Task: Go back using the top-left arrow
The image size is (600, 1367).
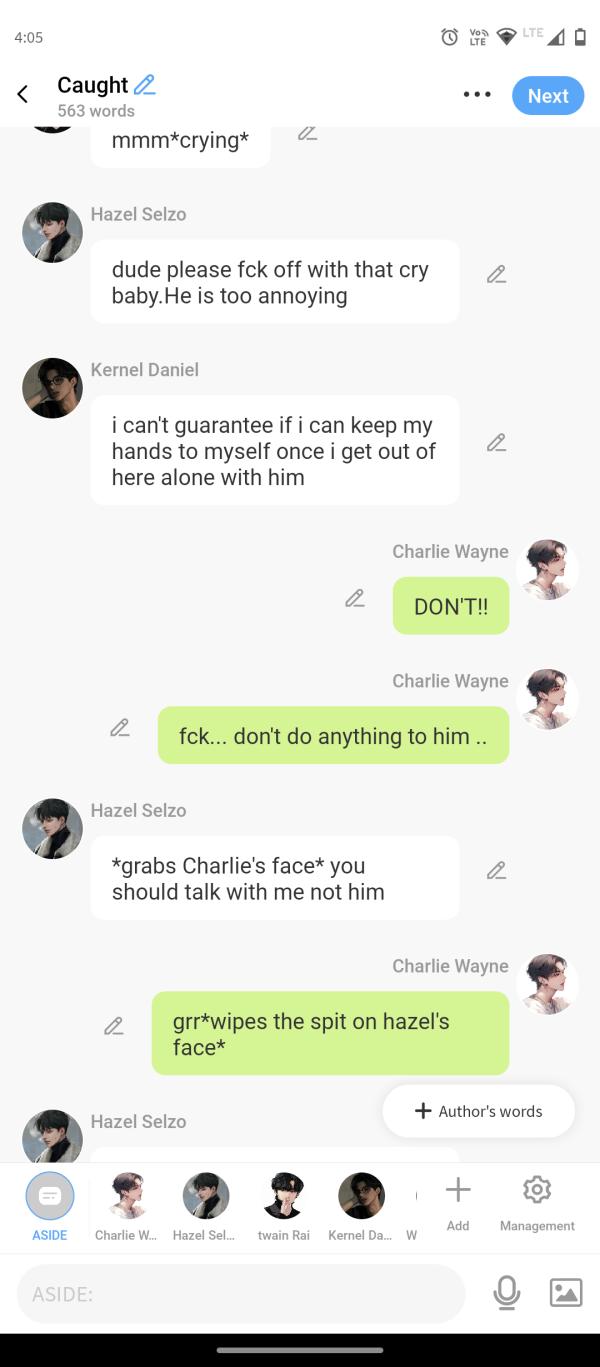Action: coord(23,95)
